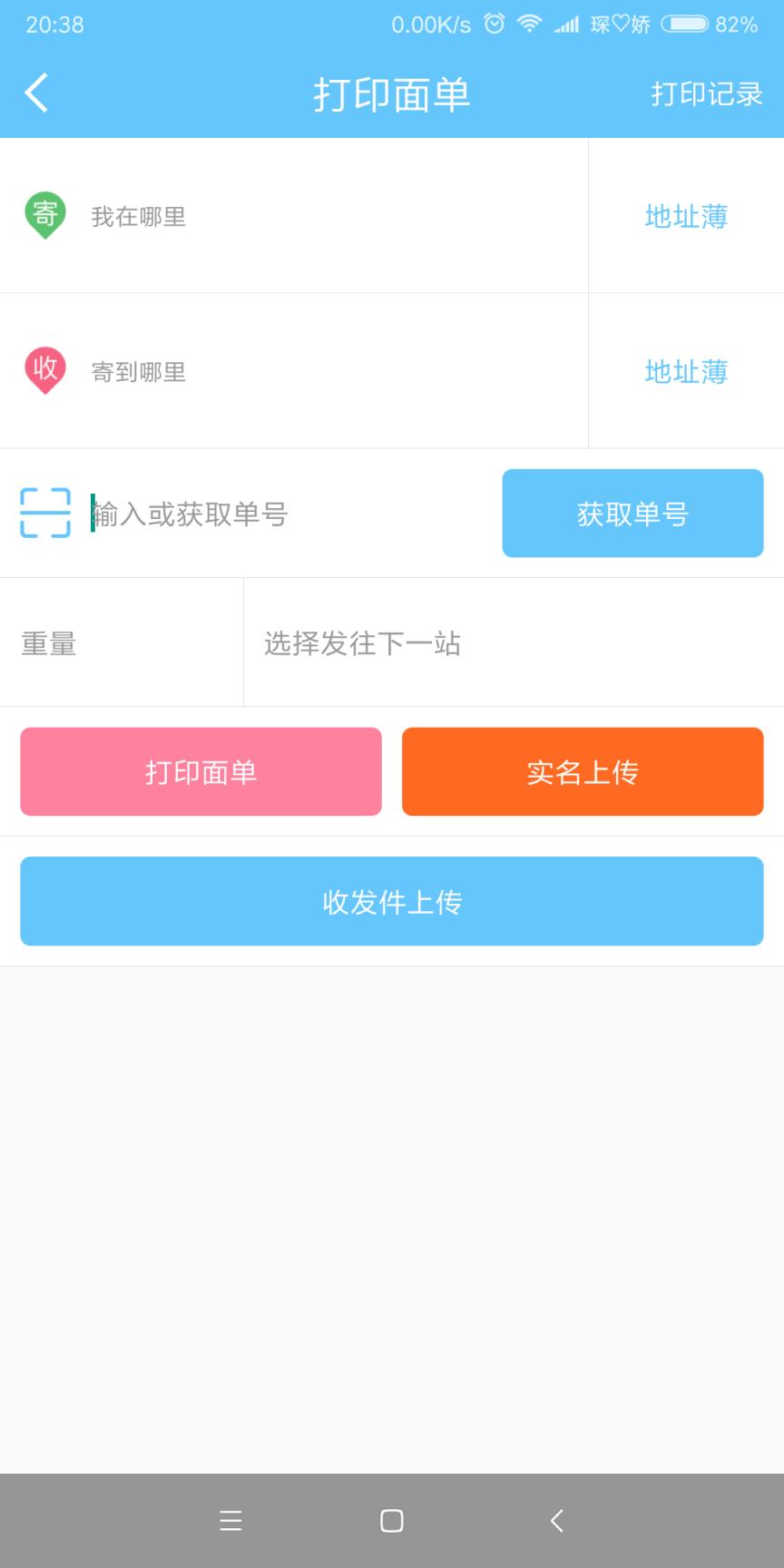View 打印记录 print history
The width and height of the screenshot is (784, 1568).
pyautogui.click(x=708, y=93)
